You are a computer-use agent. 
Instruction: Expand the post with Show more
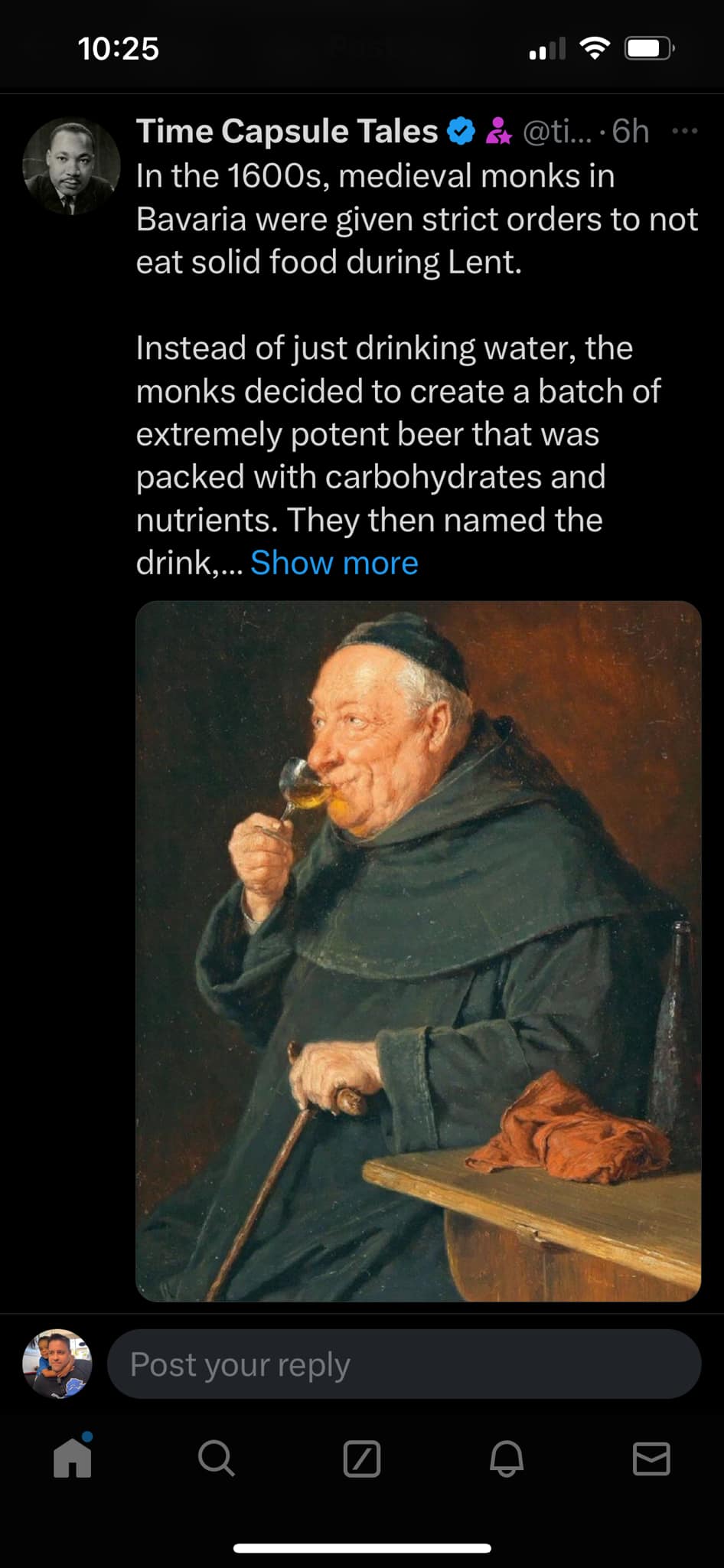(x=334, y=563)
